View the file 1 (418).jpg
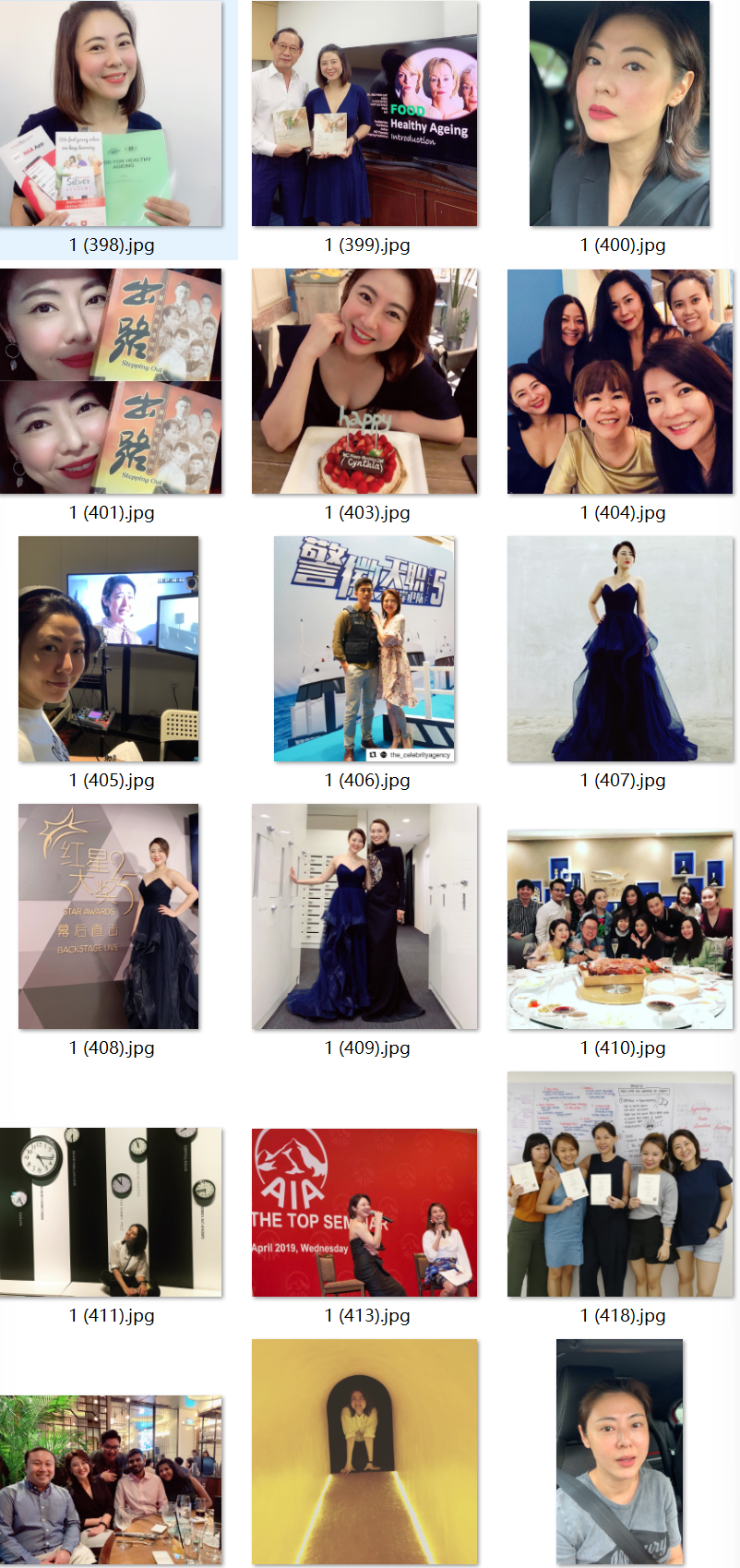 point(620,1184)
